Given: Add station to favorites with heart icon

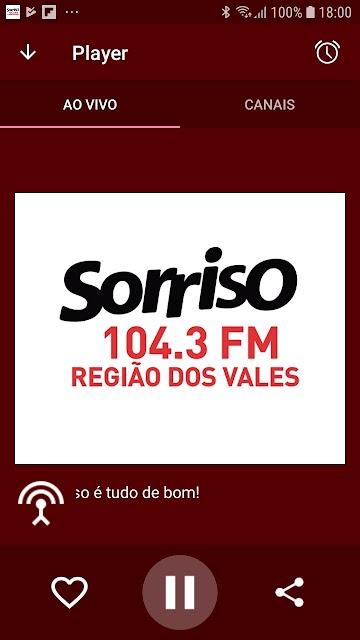Looking at the screenshot, I should (69, 592).
